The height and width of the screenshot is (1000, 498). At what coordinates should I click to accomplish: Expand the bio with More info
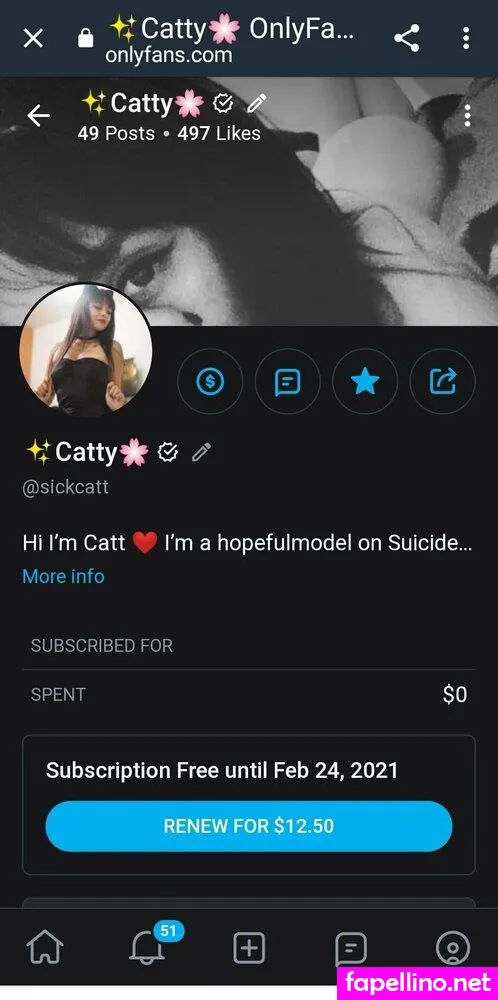pos(63,576)
